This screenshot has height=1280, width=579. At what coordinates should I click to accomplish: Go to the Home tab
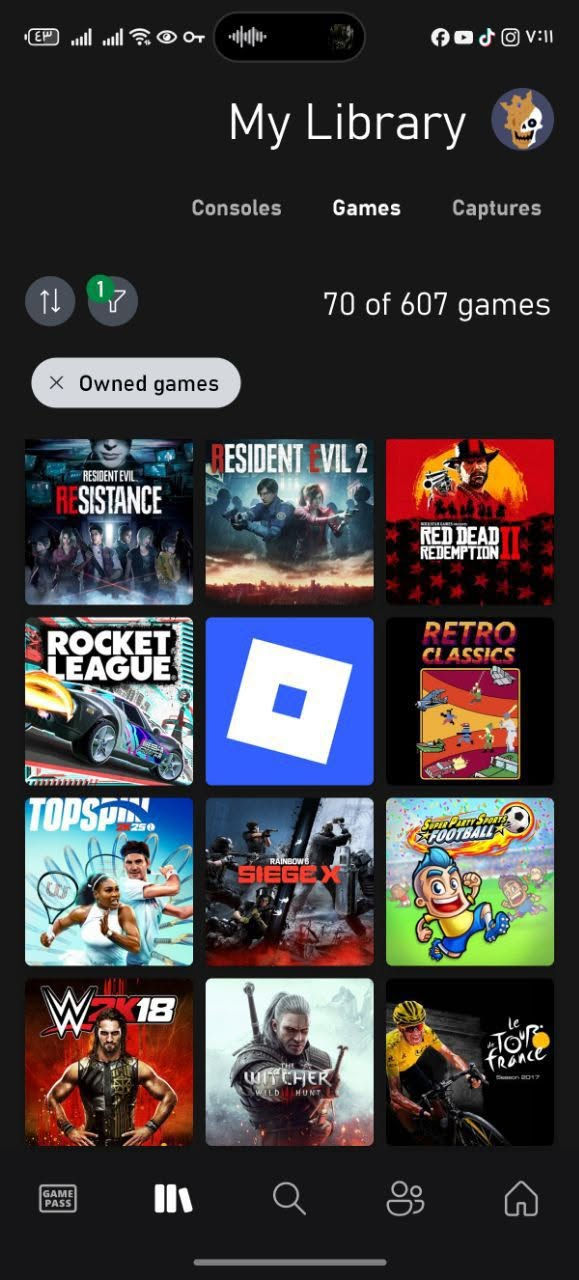(521, 1198)
